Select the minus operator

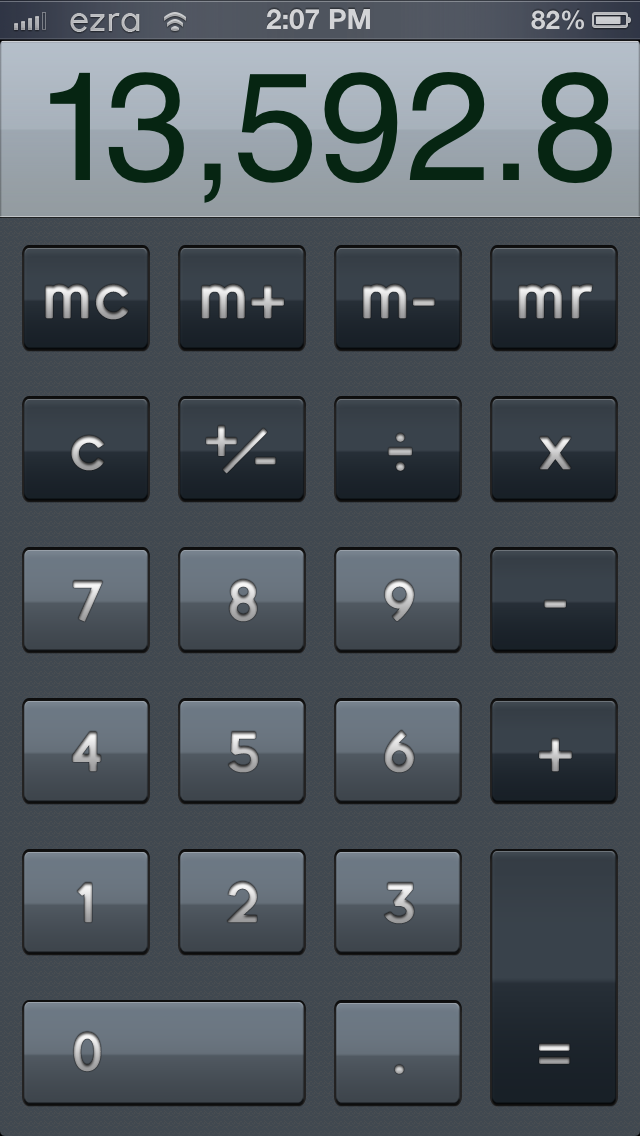[554, 600]
